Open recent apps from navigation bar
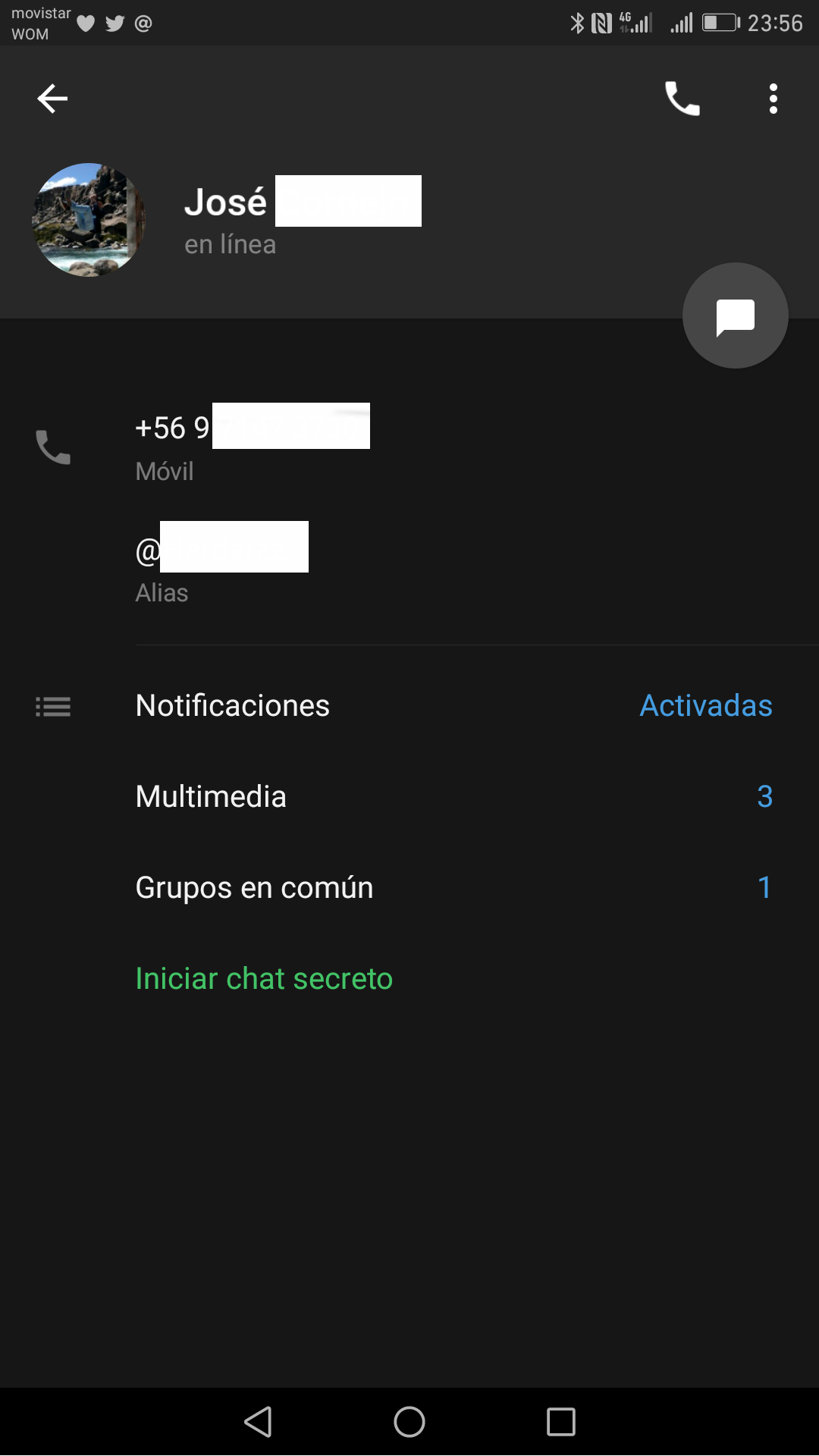This screenshot has height=1456, width=819. pos(561,1422)
